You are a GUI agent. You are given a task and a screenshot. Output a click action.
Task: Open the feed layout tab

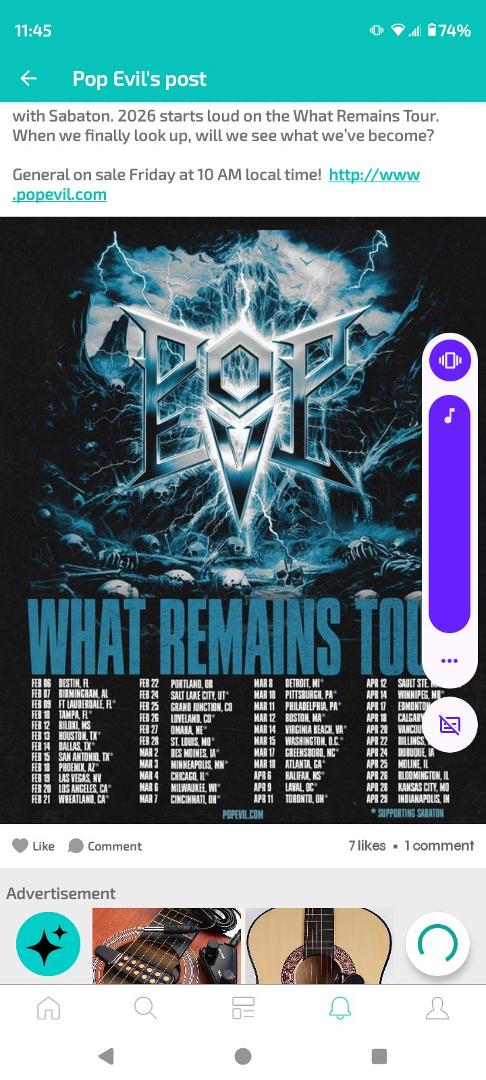coord(243,1008)
